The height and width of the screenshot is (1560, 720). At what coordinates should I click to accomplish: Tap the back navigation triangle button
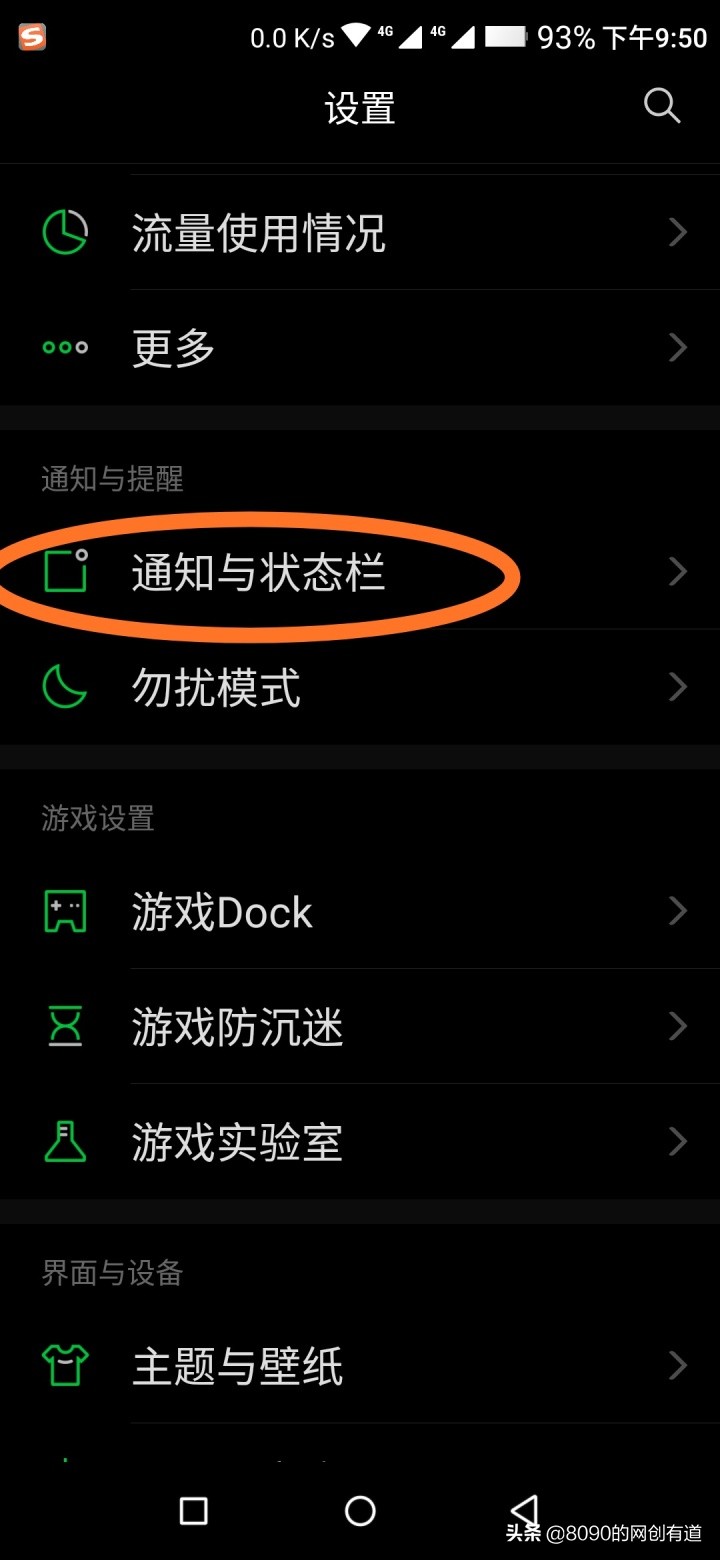(524, 1510)
